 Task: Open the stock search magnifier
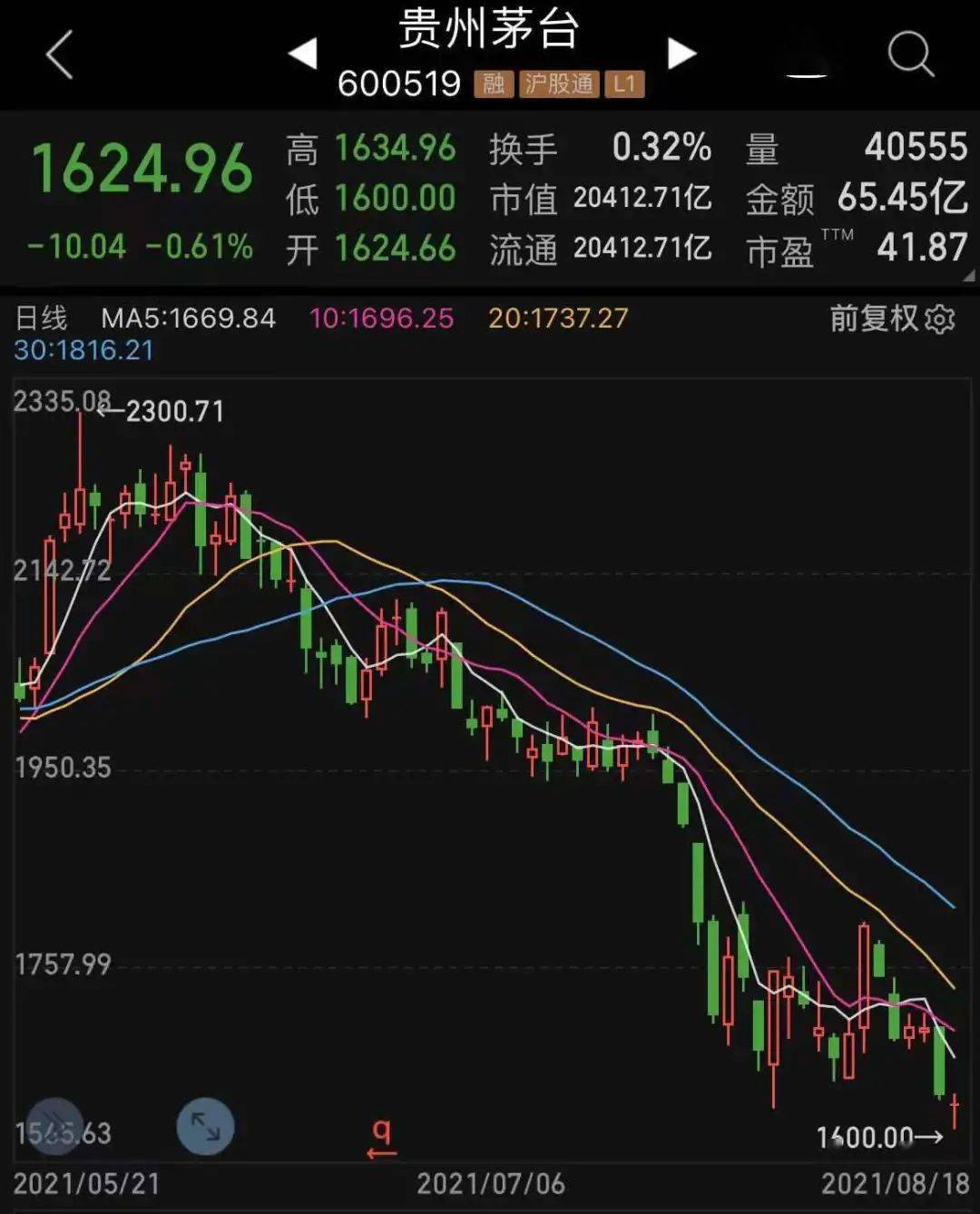[910, 54]
